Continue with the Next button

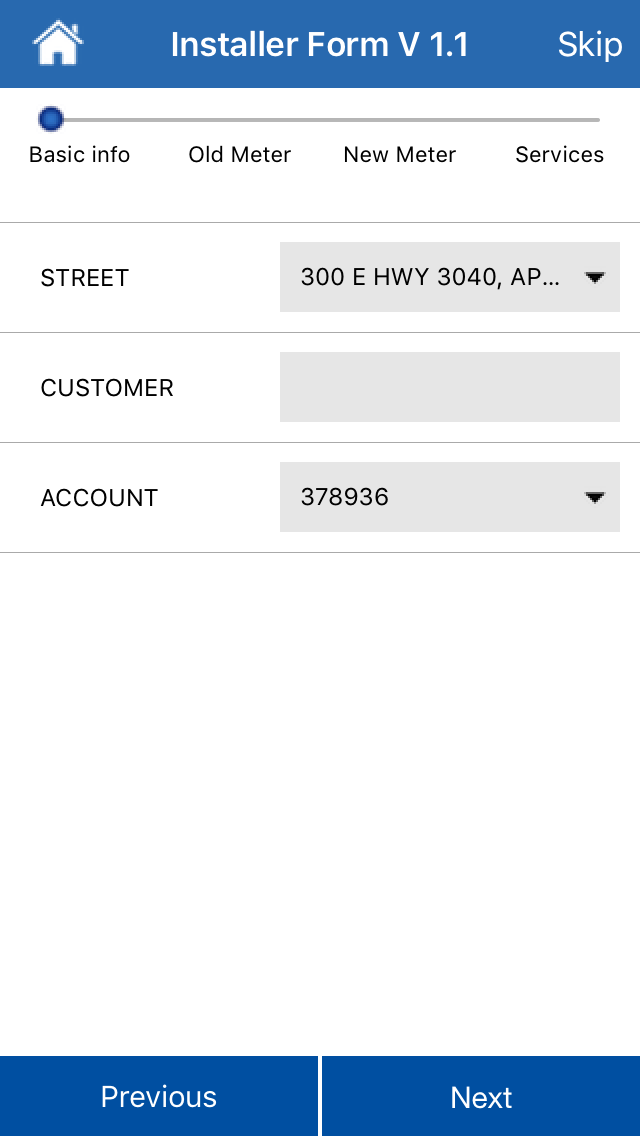481,1097
